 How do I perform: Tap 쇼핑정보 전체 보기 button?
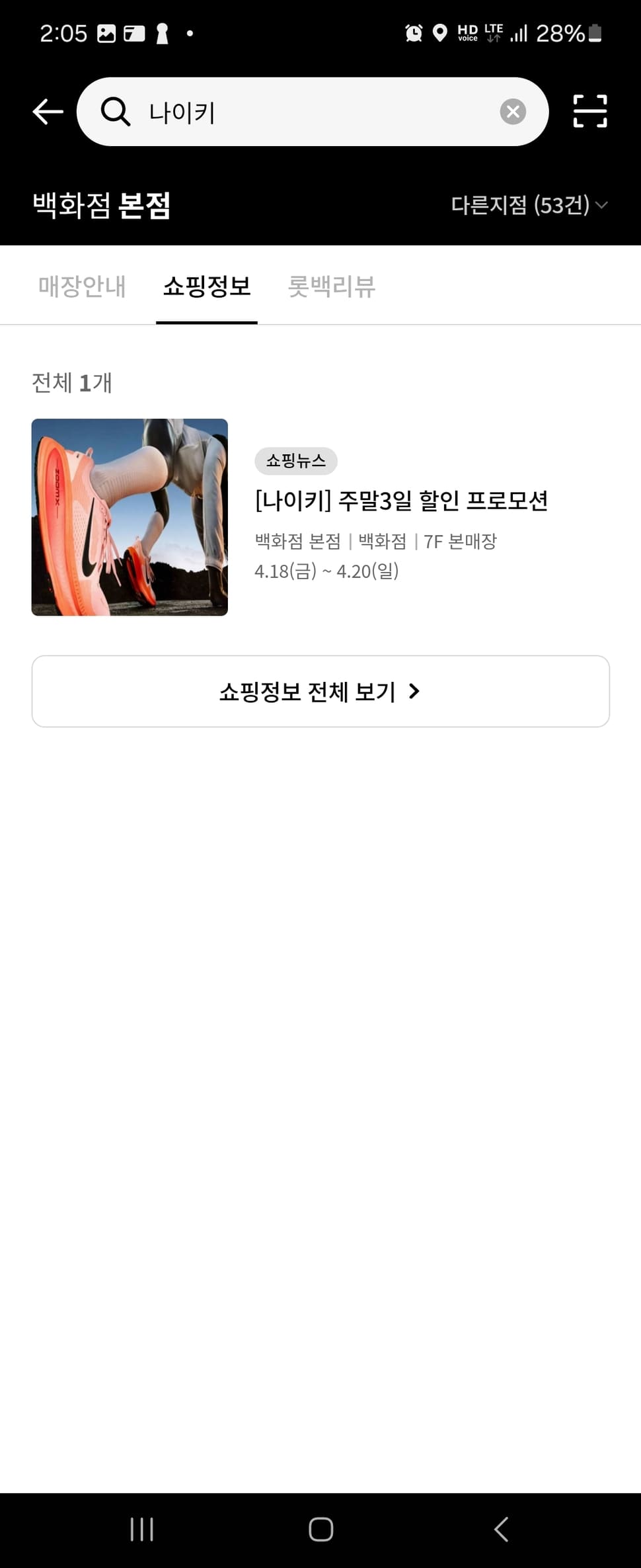(x=320, y=692)
